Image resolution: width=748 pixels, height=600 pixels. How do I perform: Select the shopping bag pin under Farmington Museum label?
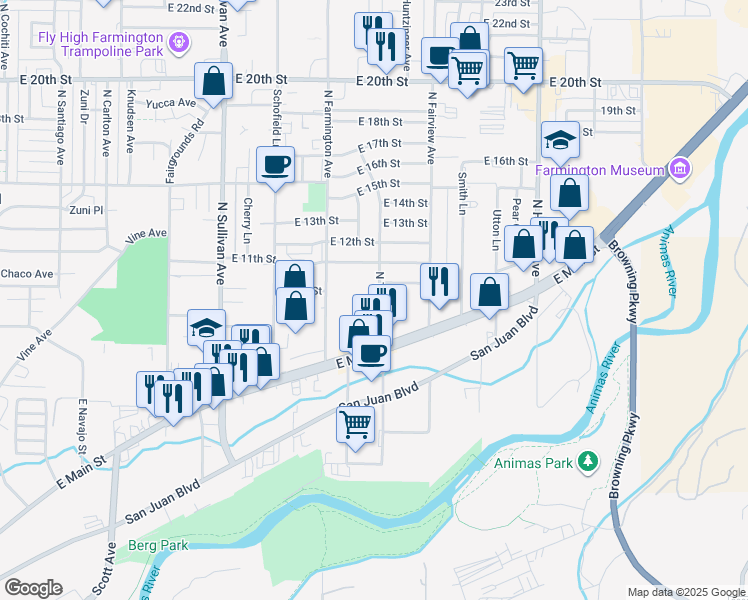pyautogui.click(x=569, y=197)
